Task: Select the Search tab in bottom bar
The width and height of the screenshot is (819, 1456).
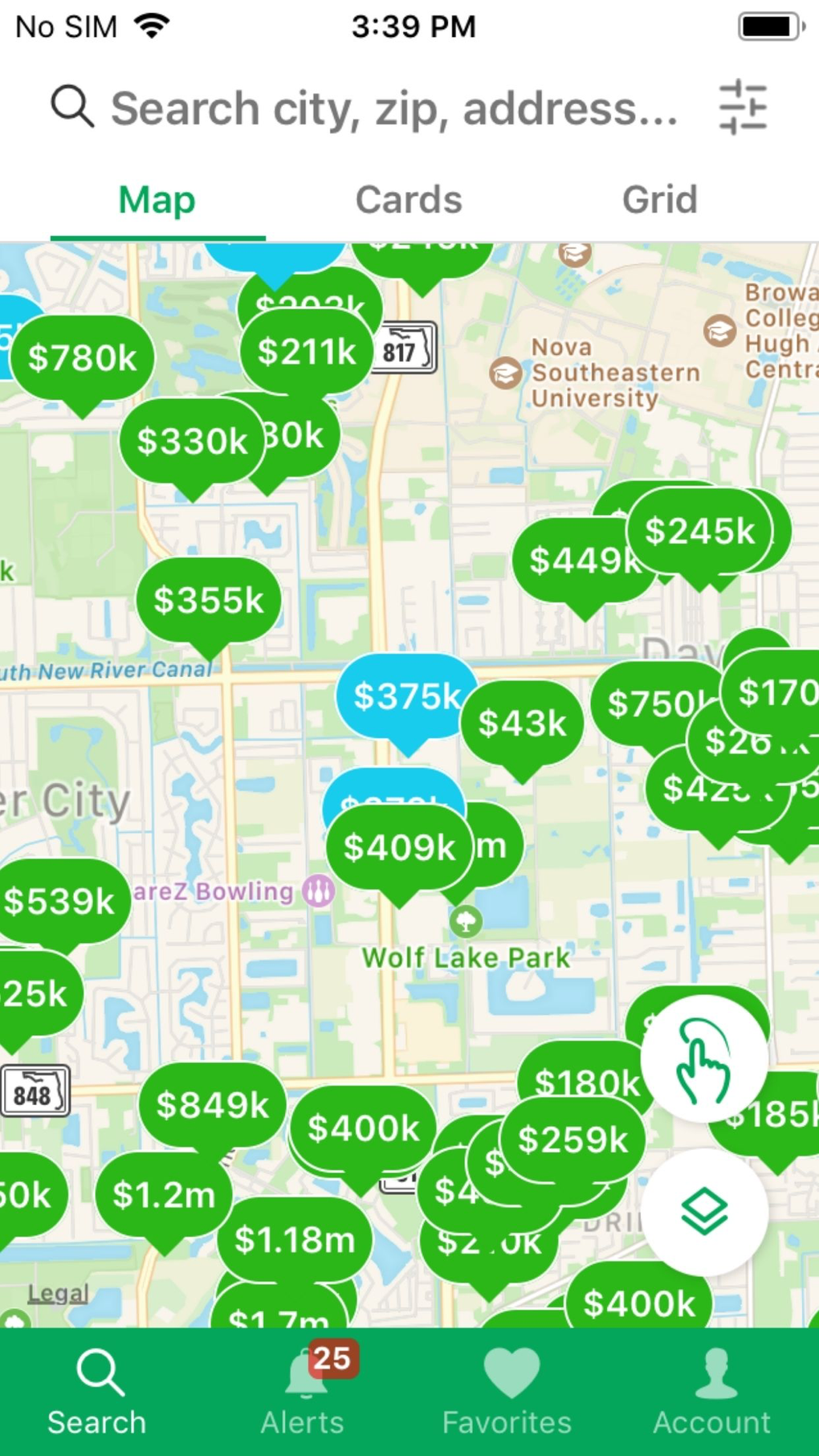Action: 97,1393
